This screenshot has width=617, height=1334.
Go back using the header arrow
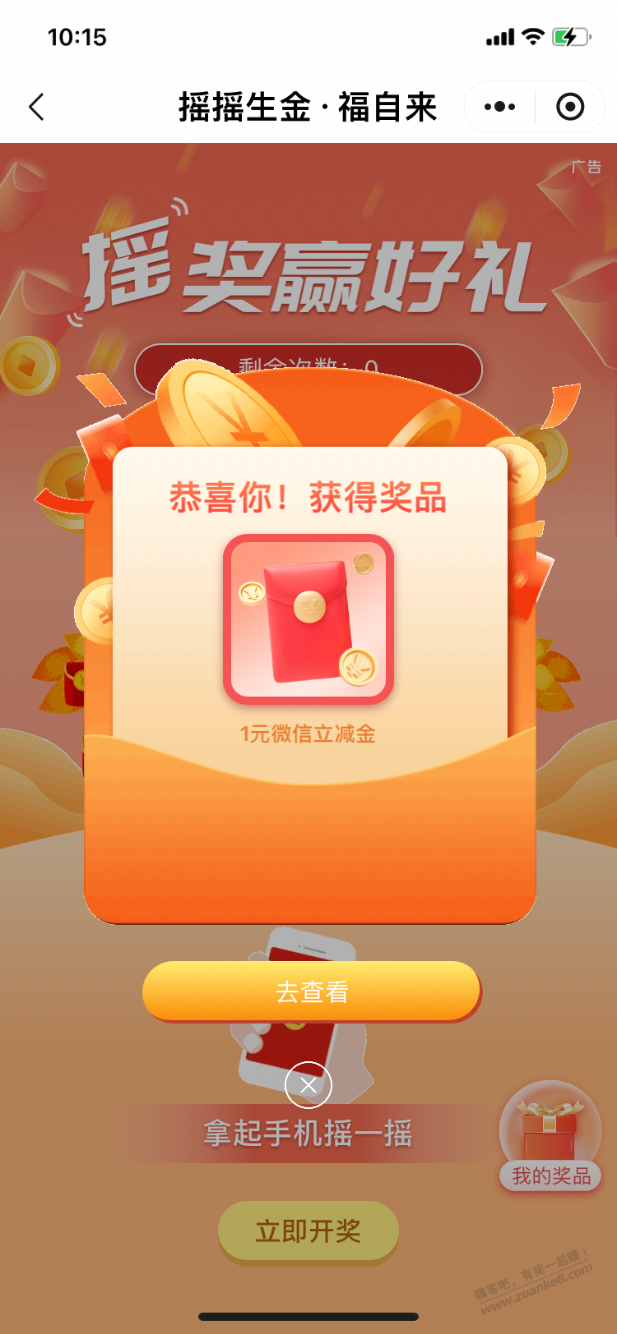coord(37,107)
